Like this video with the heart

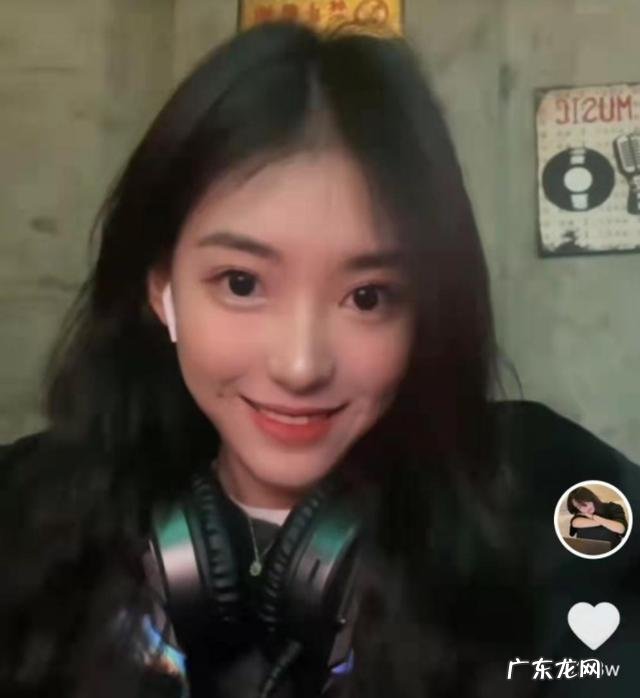pyautogui.click(x=593, y=624)
